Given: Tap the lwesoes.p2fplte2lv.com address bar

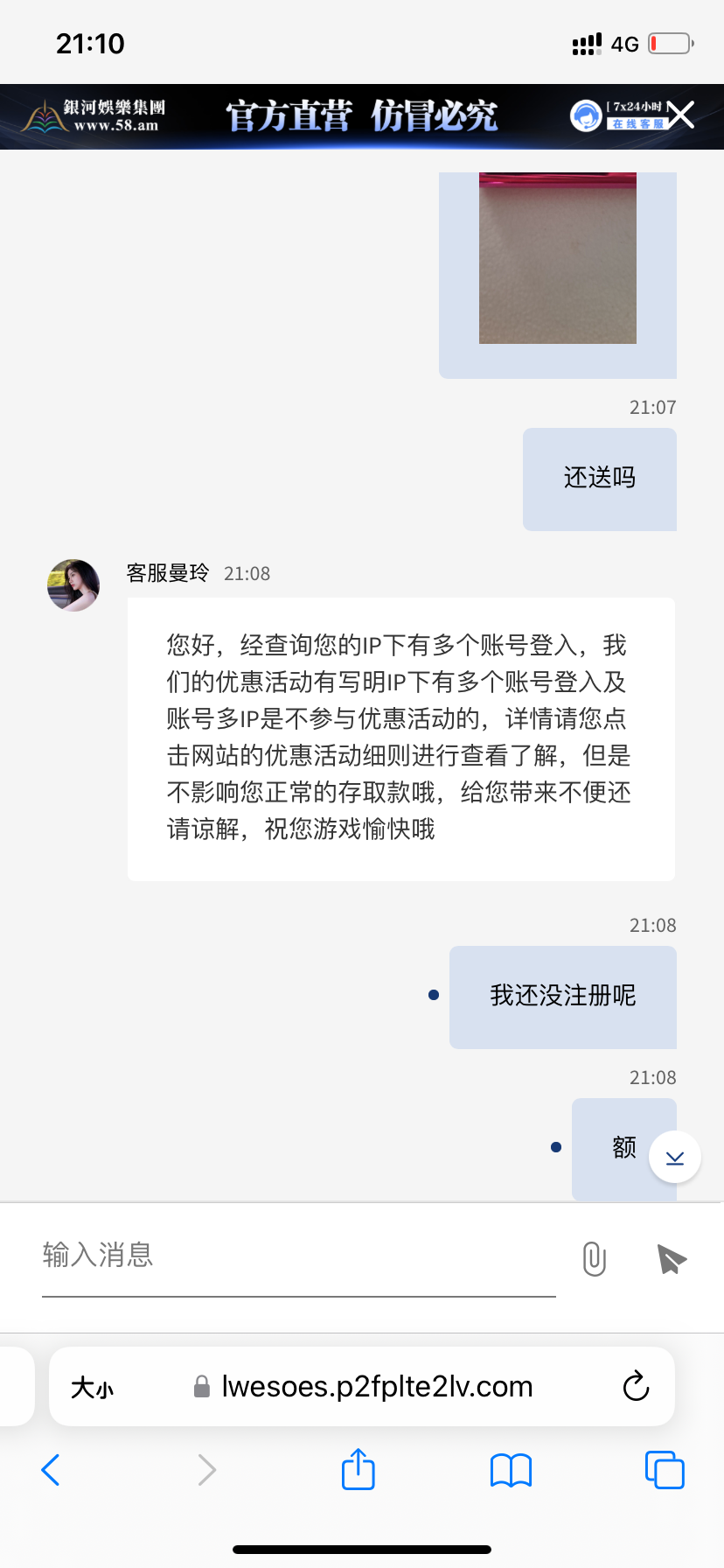Looking at the screenshot, I should pos(376,1387).
